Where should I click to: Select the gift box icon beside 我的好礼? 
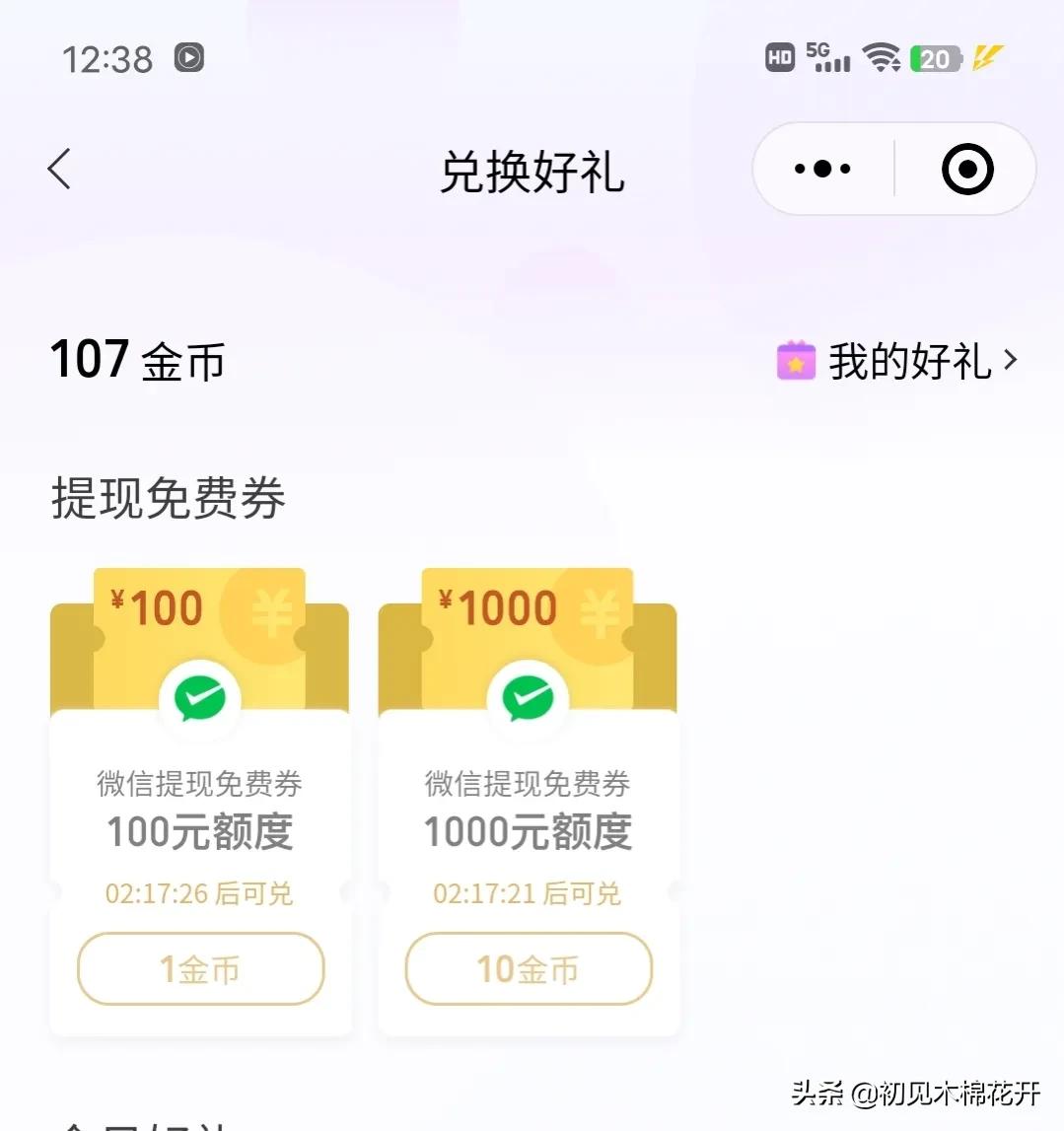point(795,361)
